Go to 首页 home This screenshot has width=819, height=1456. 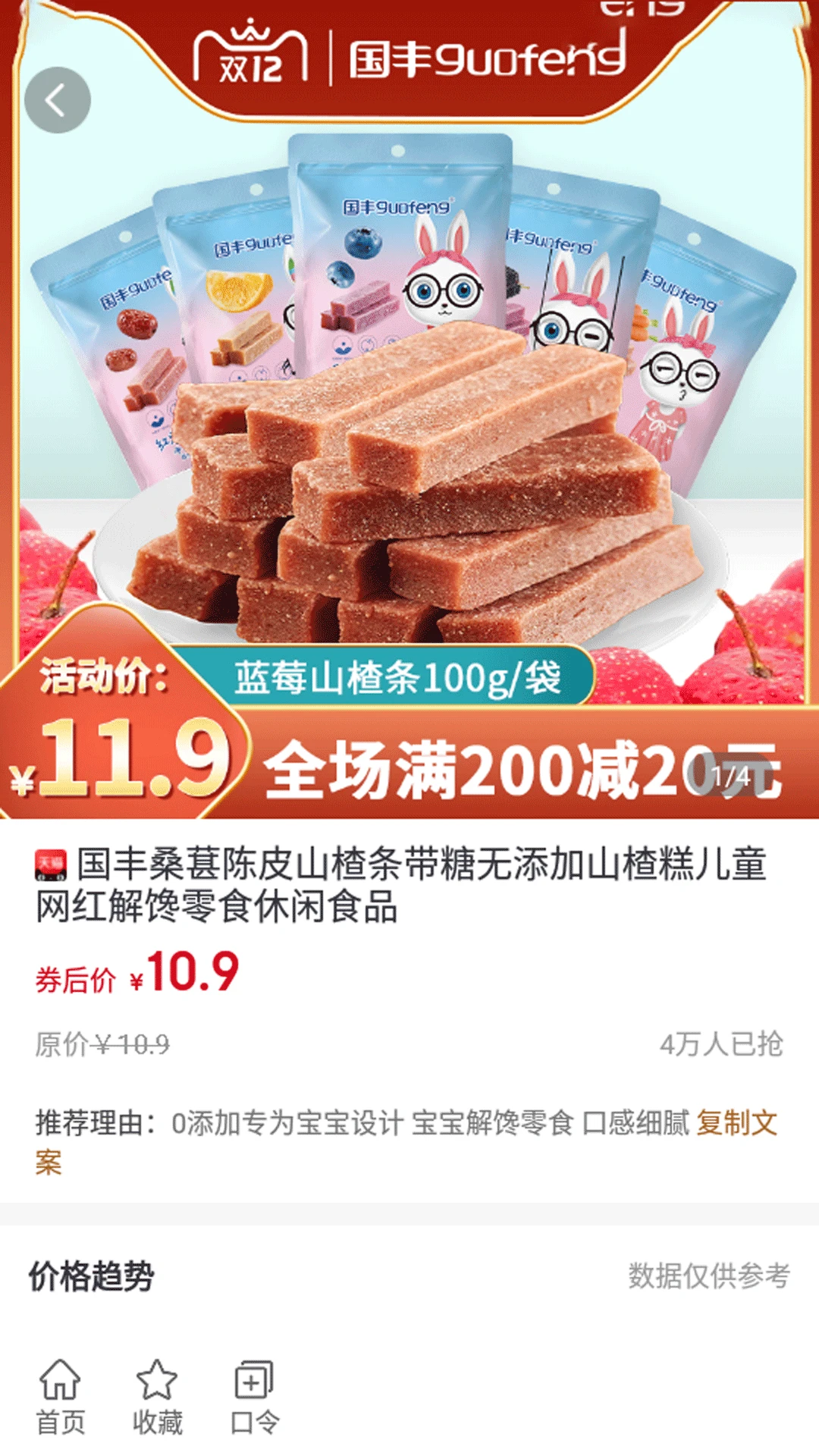point(60,1397)
